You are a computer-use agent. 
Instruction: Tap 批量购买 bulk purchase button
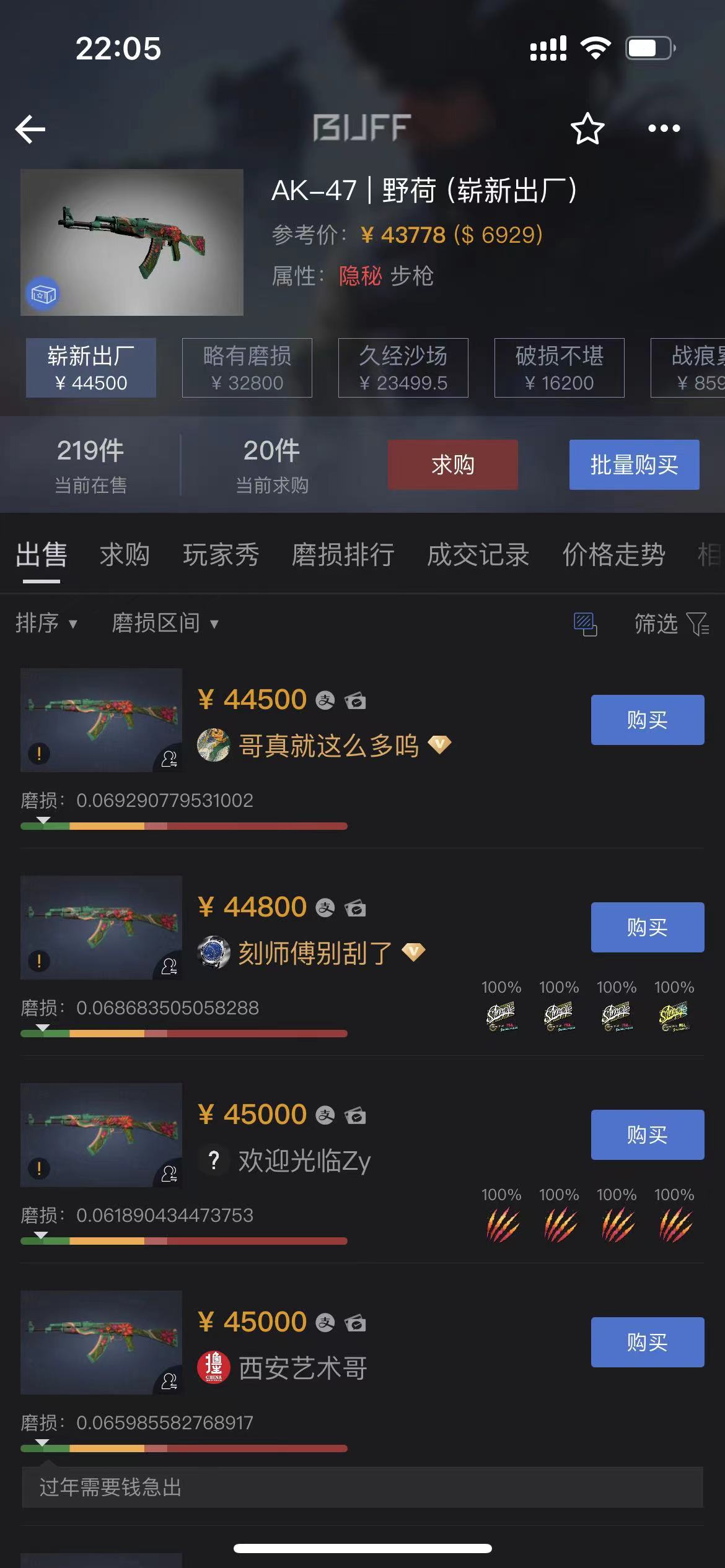(634, 464)
